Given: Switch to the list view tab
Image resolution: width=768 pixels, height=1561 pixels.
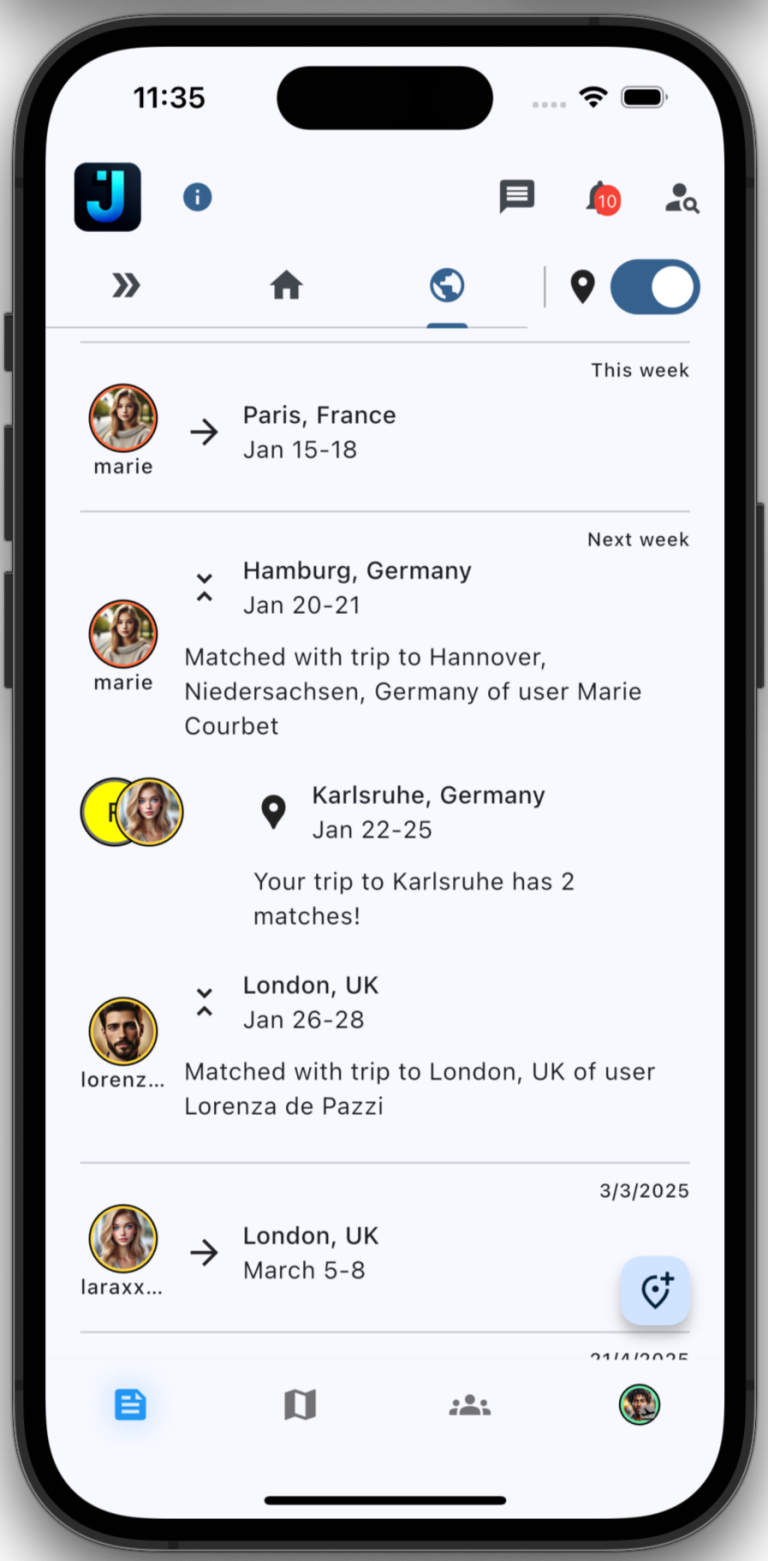Looking at the screenshot, I should (130, 1405).
